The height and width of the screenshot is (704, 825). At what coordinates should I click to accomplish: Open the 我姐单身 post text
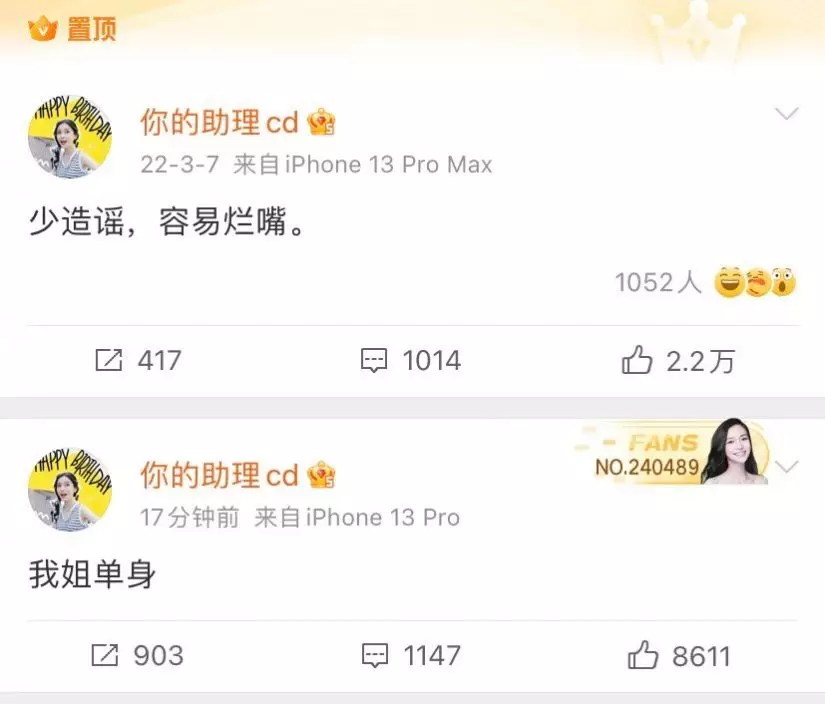coord(92,575)
